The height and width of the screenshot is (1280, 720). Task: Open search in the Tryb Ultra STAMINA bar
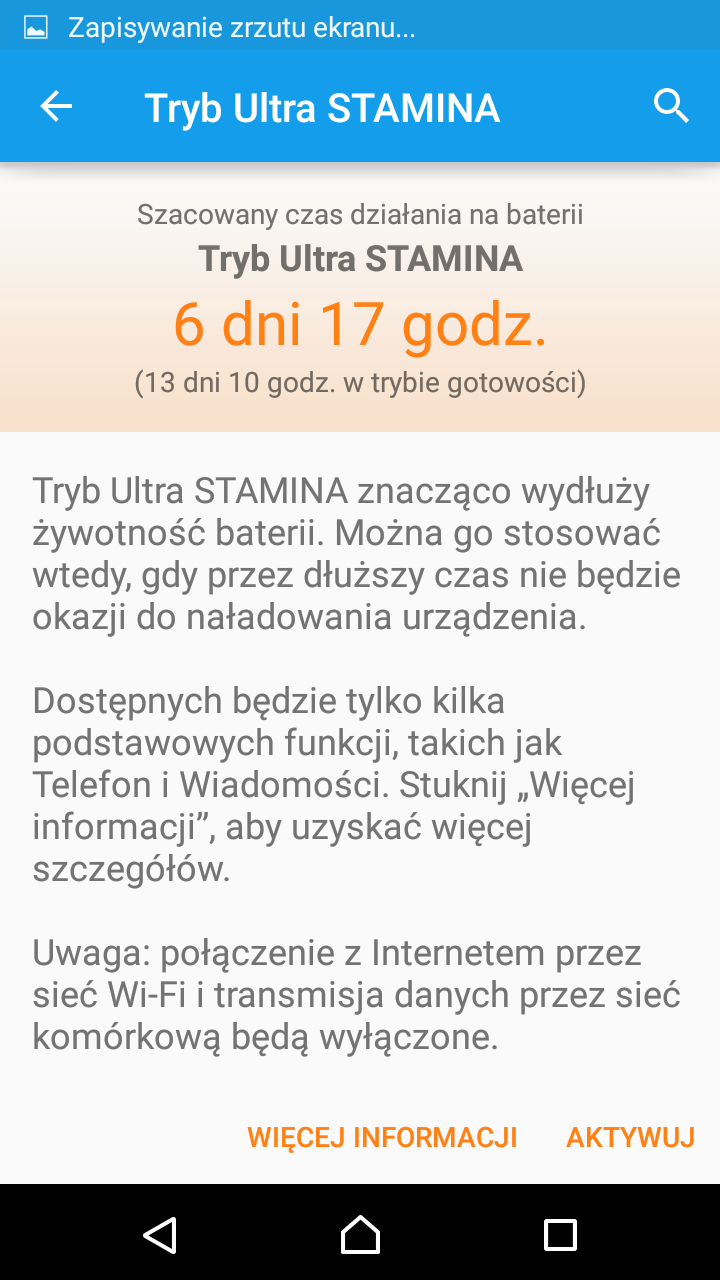[671, 106]
